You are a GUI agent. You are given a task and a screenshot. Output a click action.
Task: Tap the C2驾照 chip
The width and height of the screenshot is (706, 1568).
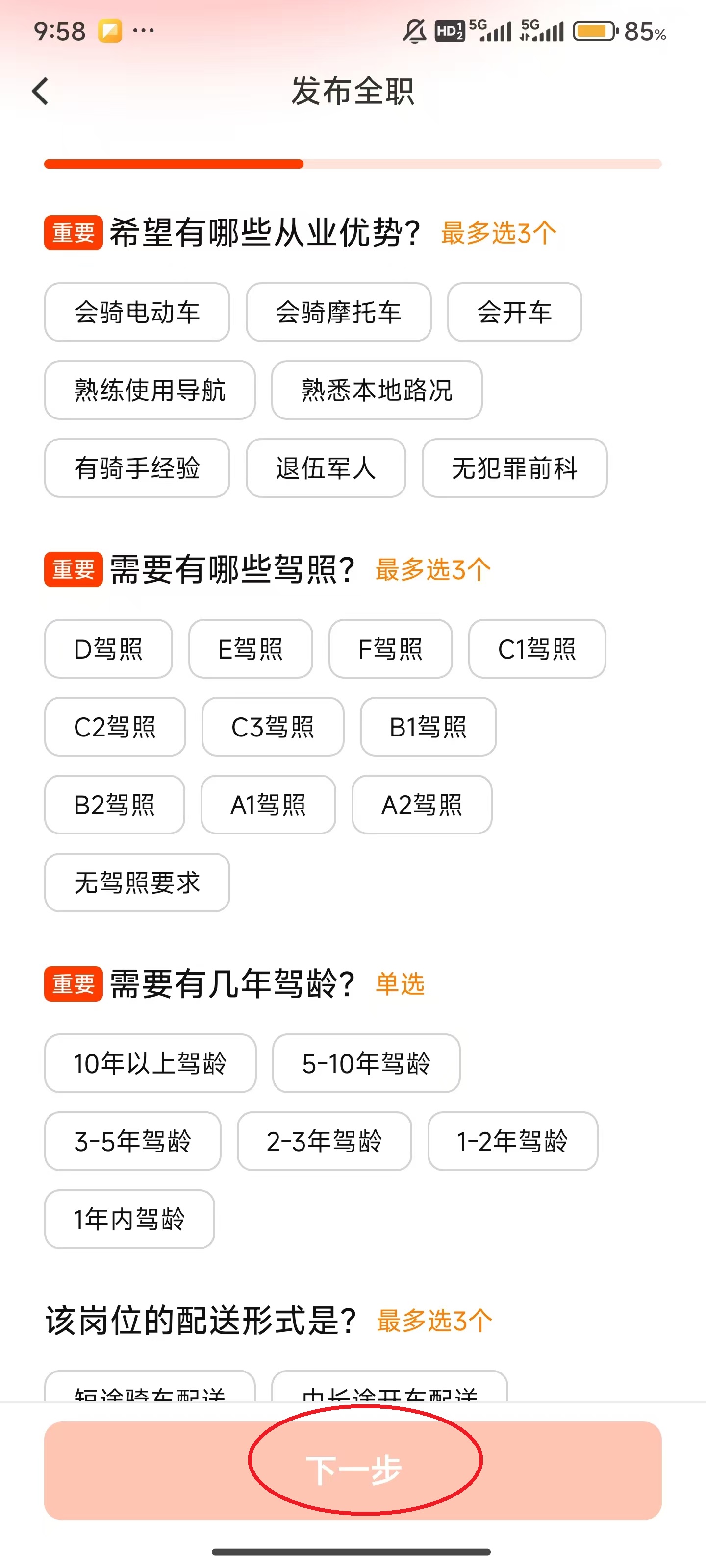pos(115,727)
